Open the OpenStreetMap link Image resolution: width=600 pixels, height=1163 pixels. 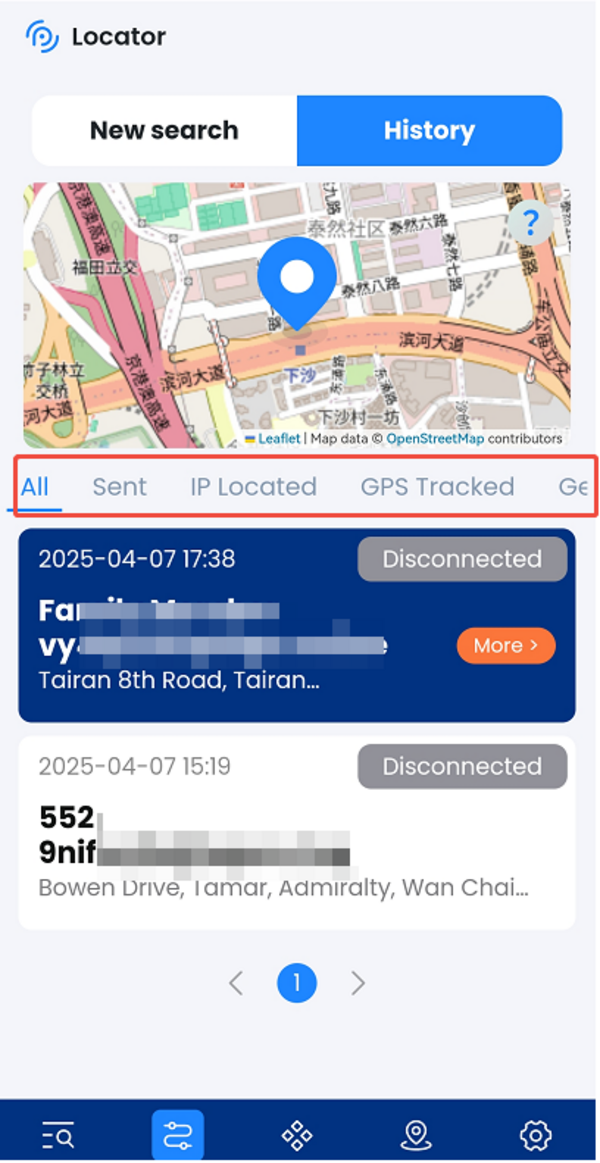435,439
